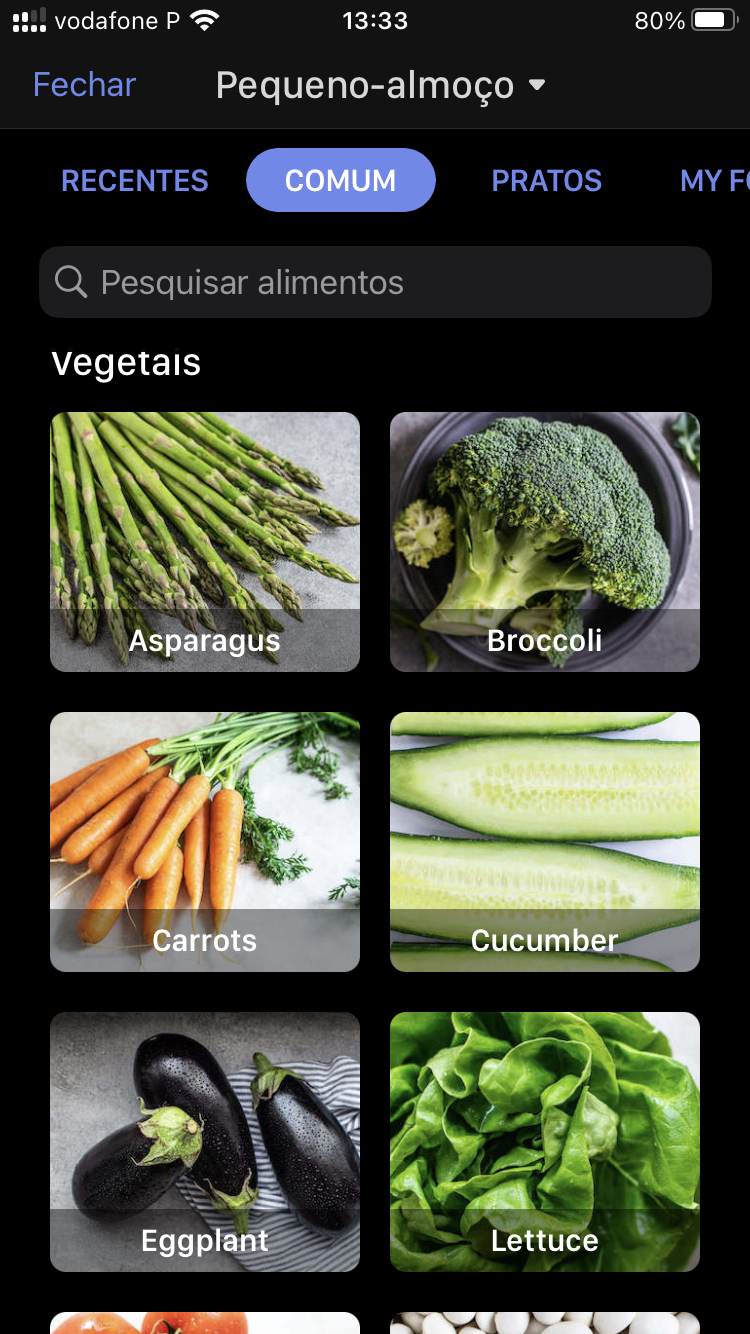Switch to the Pratos tab
Viewport: 750px width, 1334px height.
click(546, 181)
